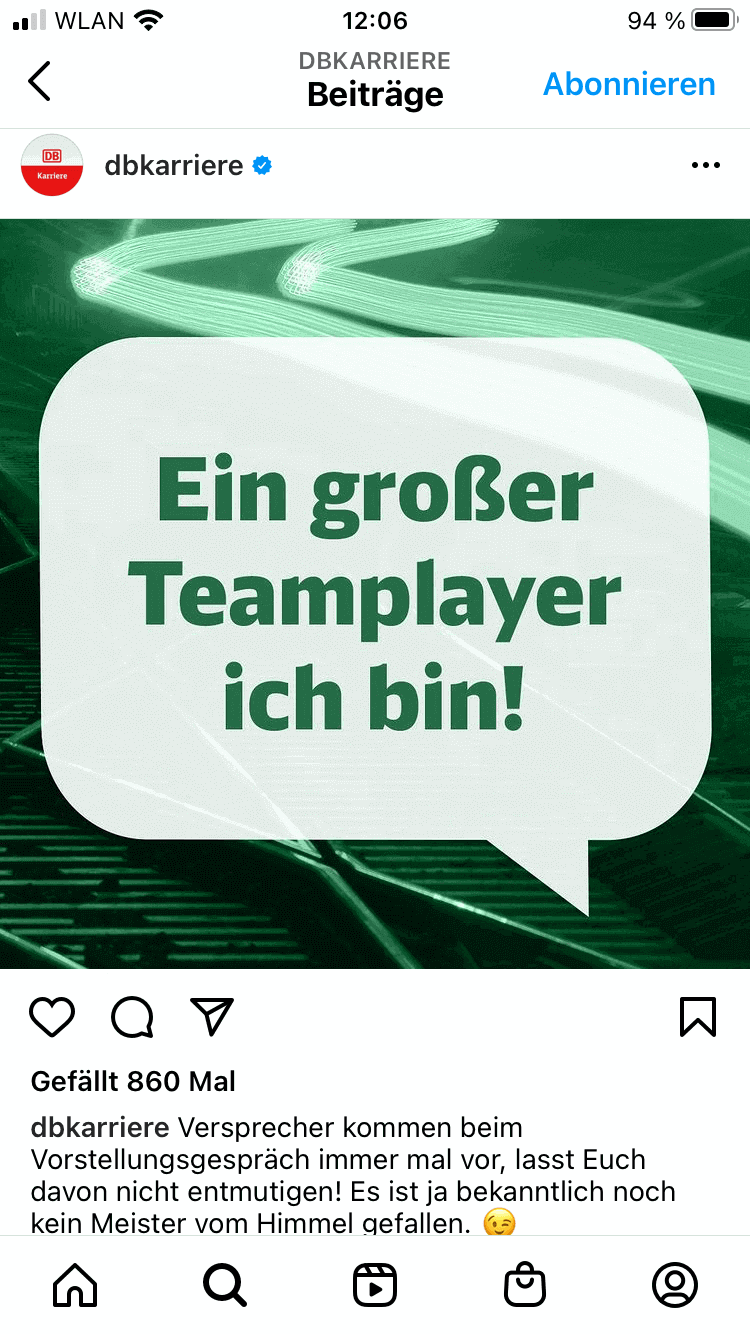Open the Shop tab

click(x=525, y=1285)
